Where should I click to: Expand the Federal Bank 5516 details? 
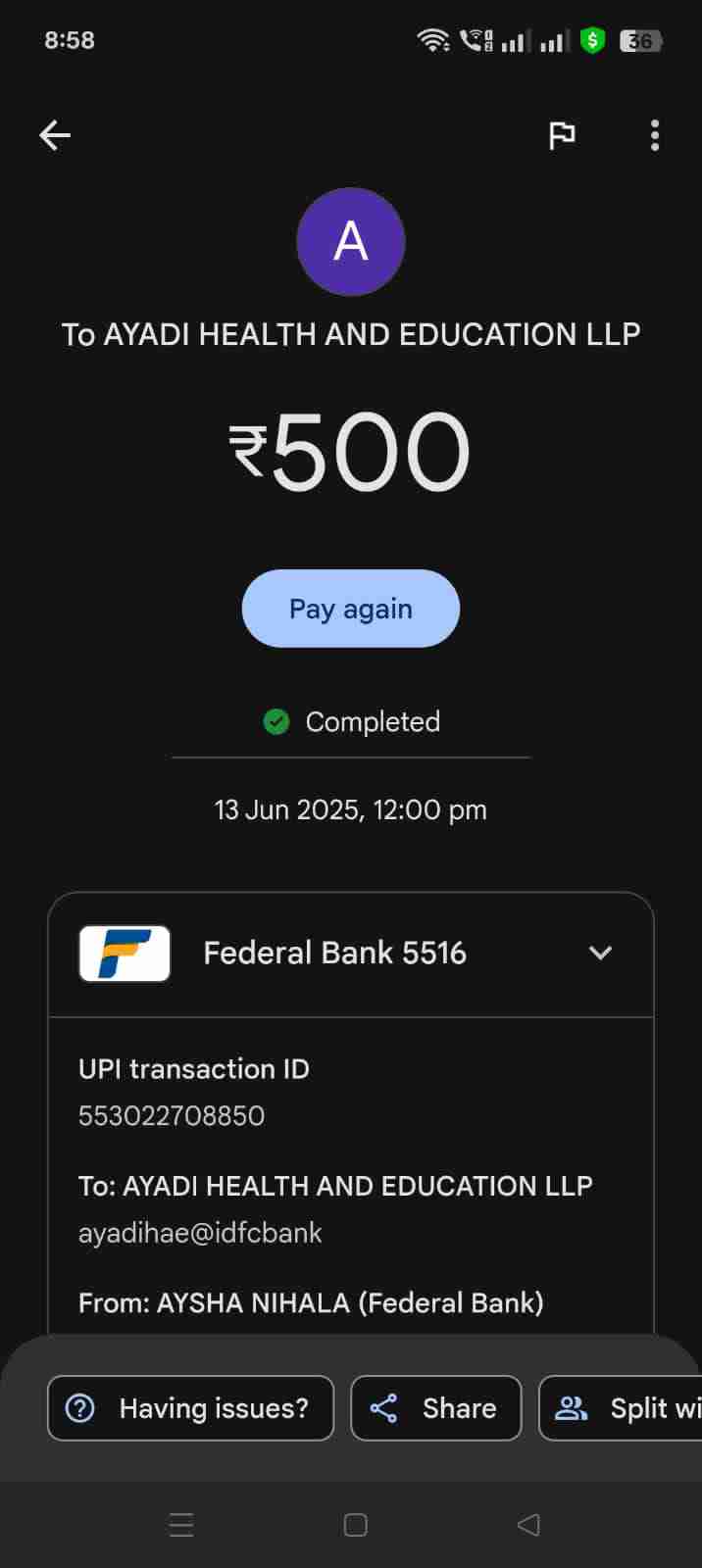[x=600, y=953]
